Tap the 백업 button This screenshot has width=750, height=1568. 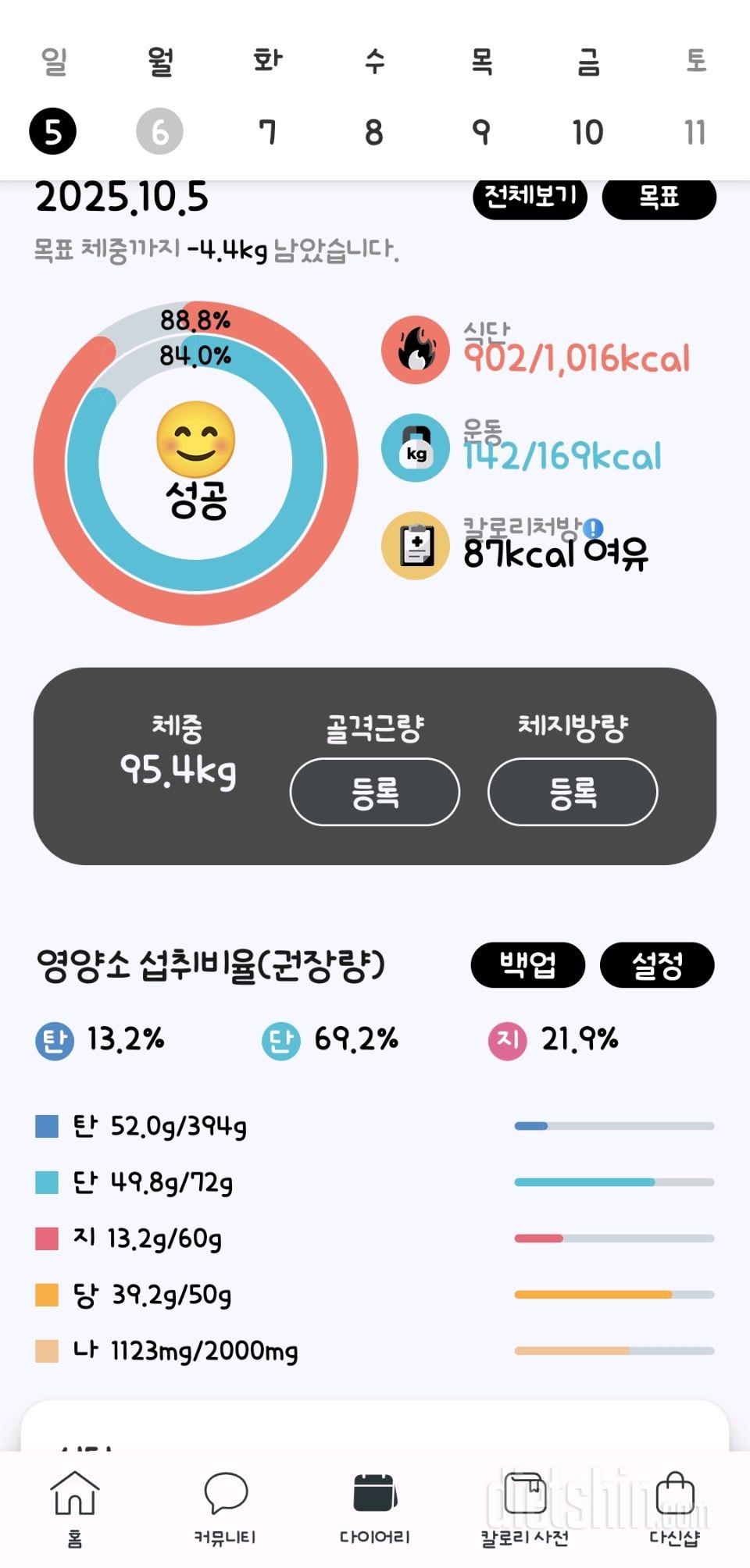tap(527, 965)
